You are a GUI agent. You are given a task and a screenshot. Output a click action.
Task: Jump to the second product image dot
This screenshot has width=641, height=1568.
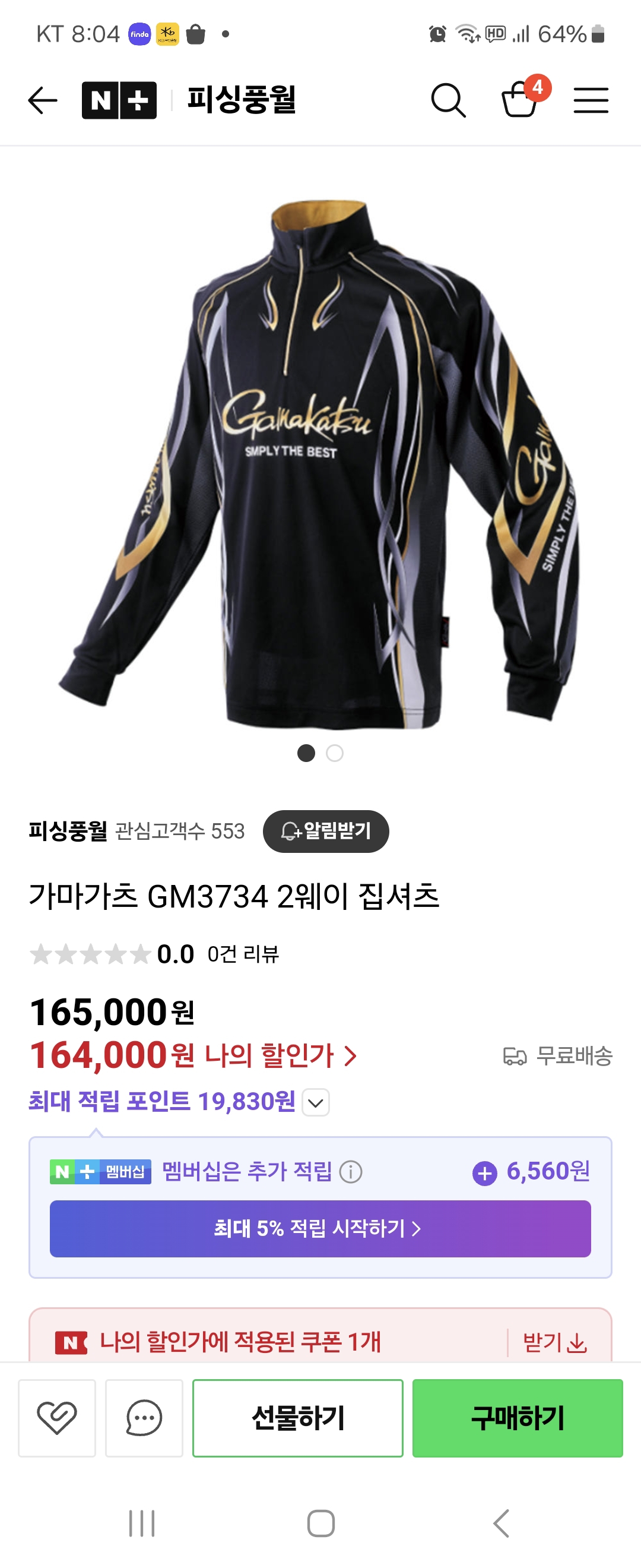[335, 754]
